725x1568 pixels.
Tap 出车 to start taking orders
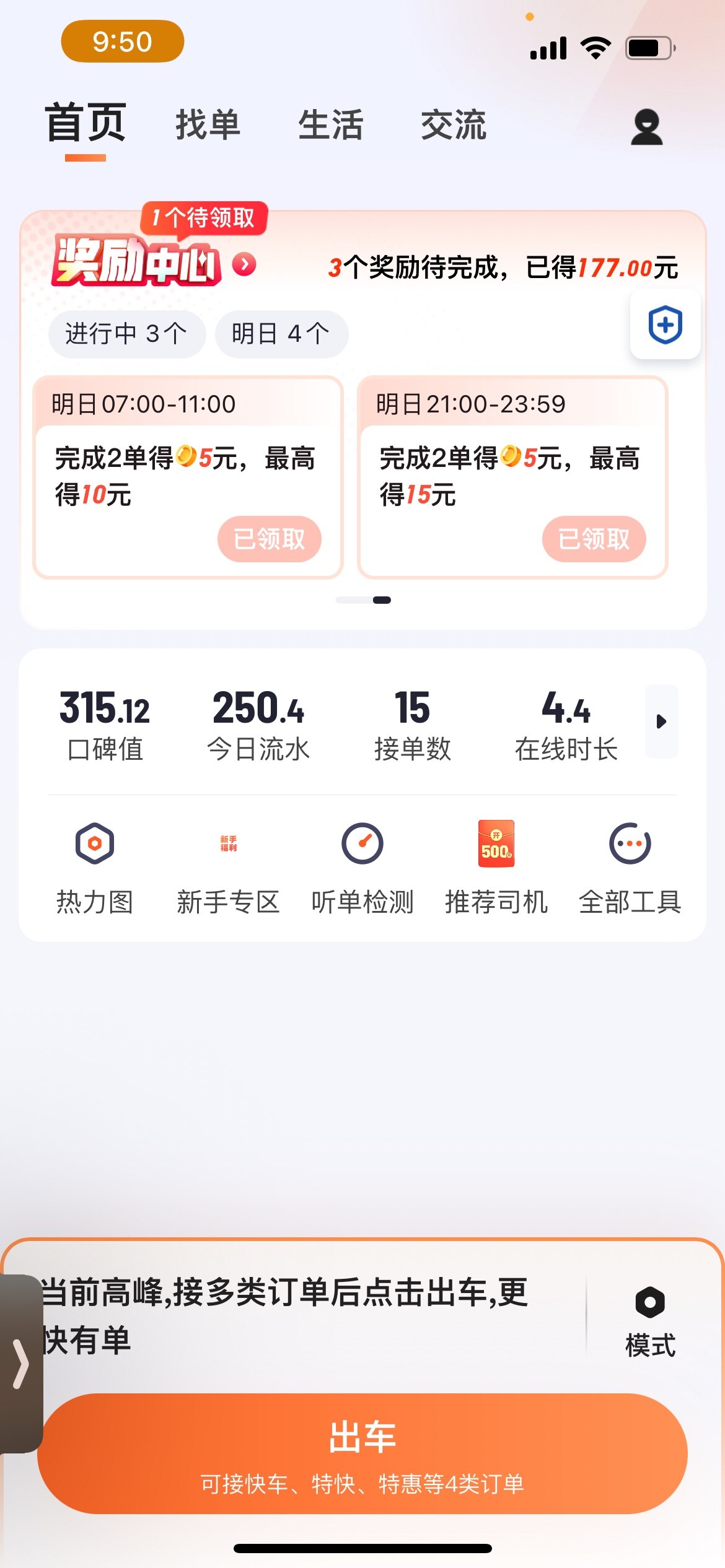(x=362, y=1453)
